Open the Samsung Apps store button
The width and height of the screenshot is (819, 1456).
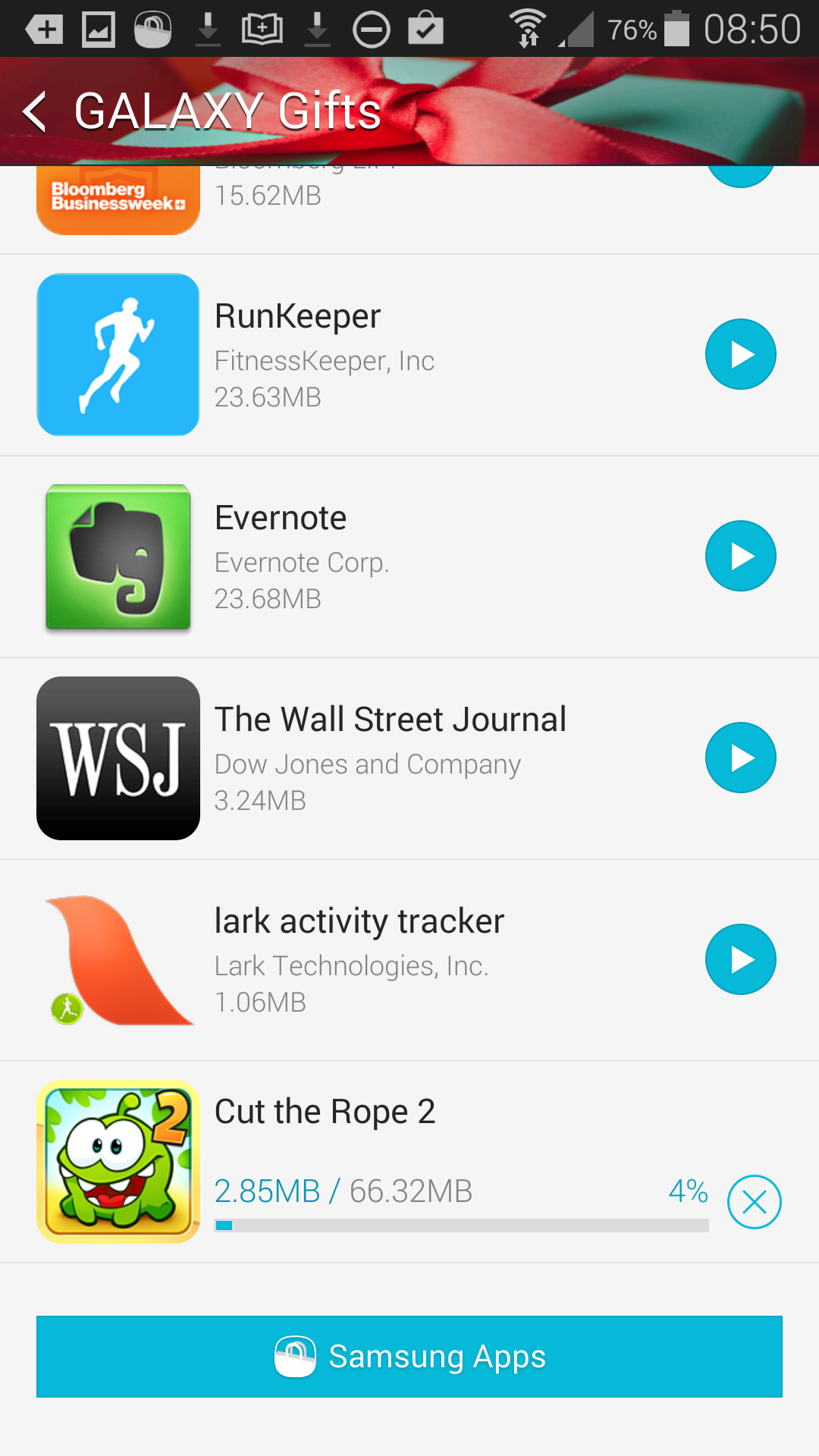point(409,1357)
